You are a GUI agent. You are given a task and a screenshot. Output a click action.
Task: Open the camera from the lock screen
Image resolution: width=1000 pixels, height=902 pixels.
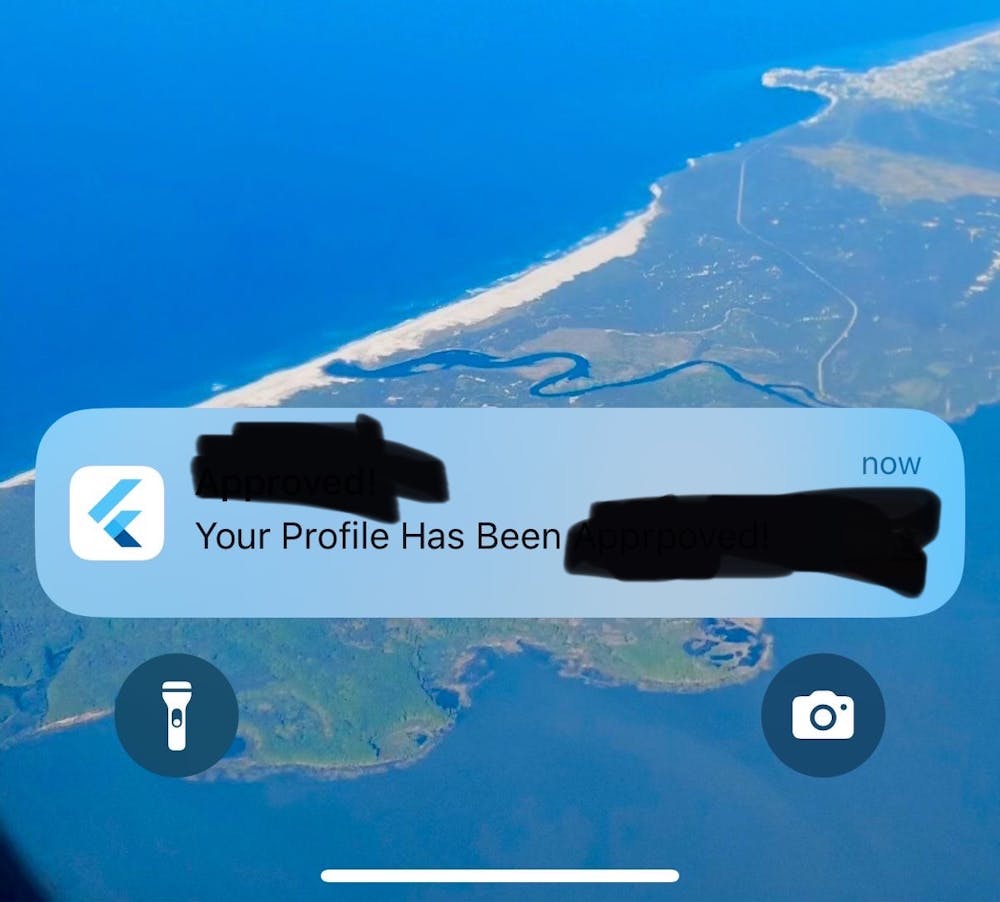pyautogui.click(x=823, y=715)
